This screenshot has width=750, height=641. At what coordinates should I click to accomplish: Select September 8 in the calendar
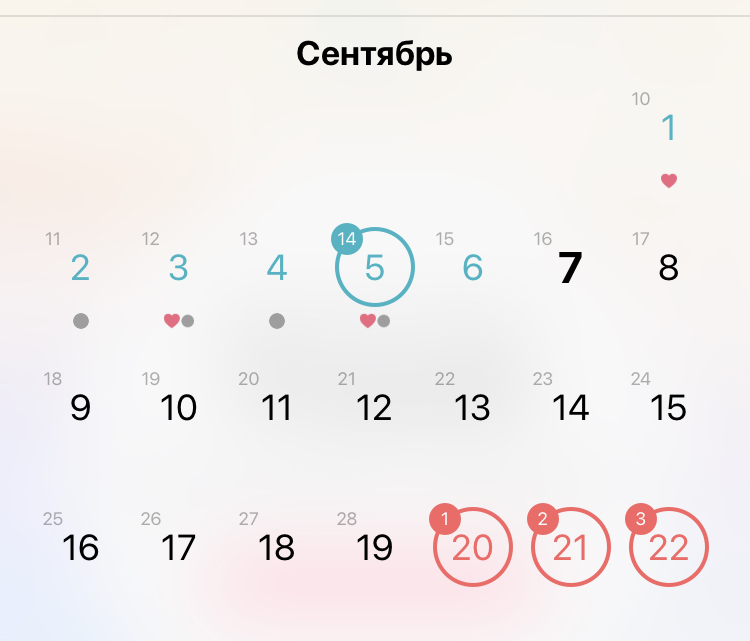[x=669, y=268]
